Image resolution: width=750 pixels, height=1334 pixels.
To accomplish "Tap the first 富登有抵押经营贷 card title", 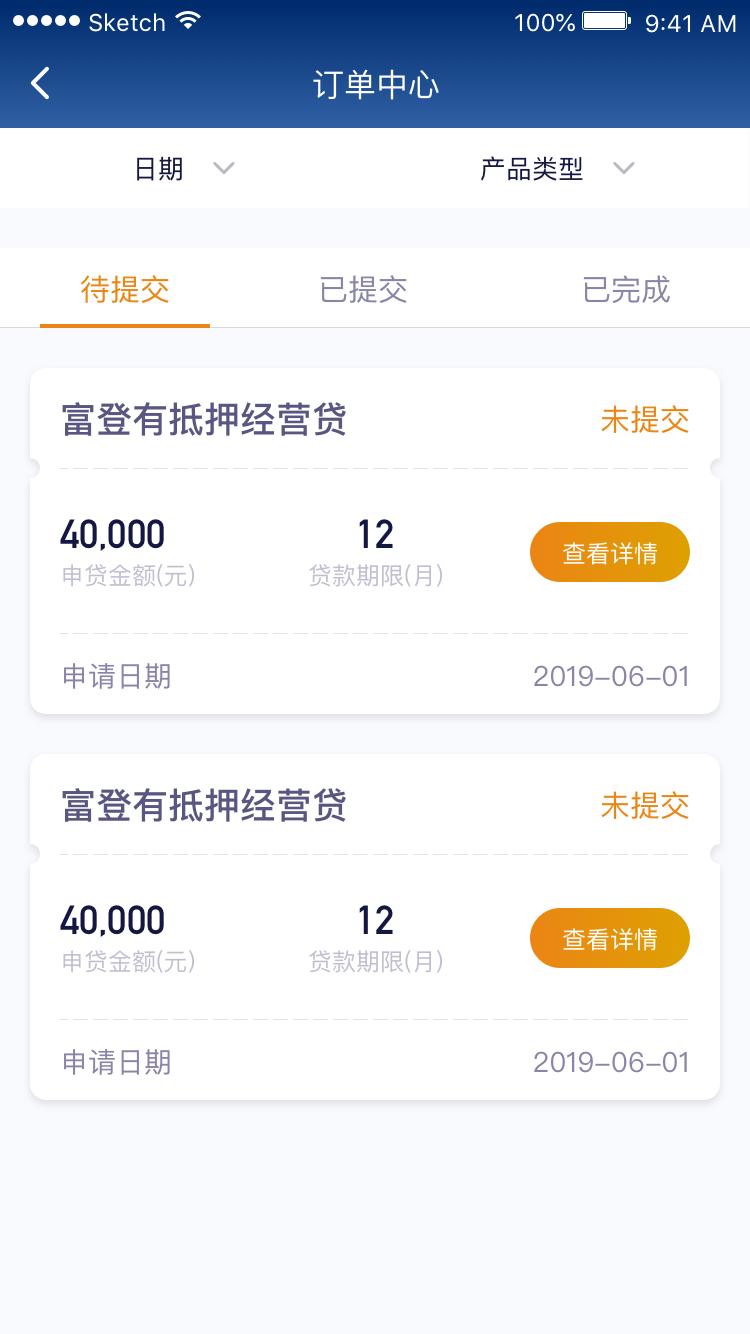I will [204, 420].
